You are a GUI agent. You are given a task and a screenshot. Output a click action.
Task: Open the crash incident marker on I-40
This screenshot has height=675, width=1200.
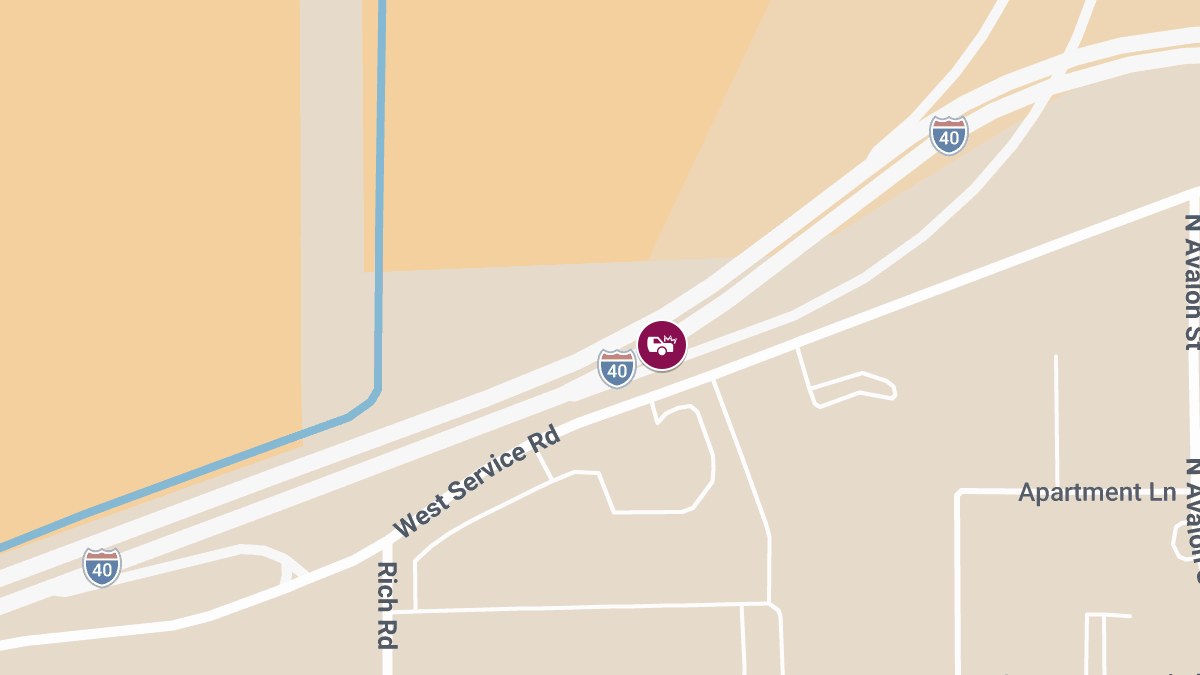click(662, 346)
